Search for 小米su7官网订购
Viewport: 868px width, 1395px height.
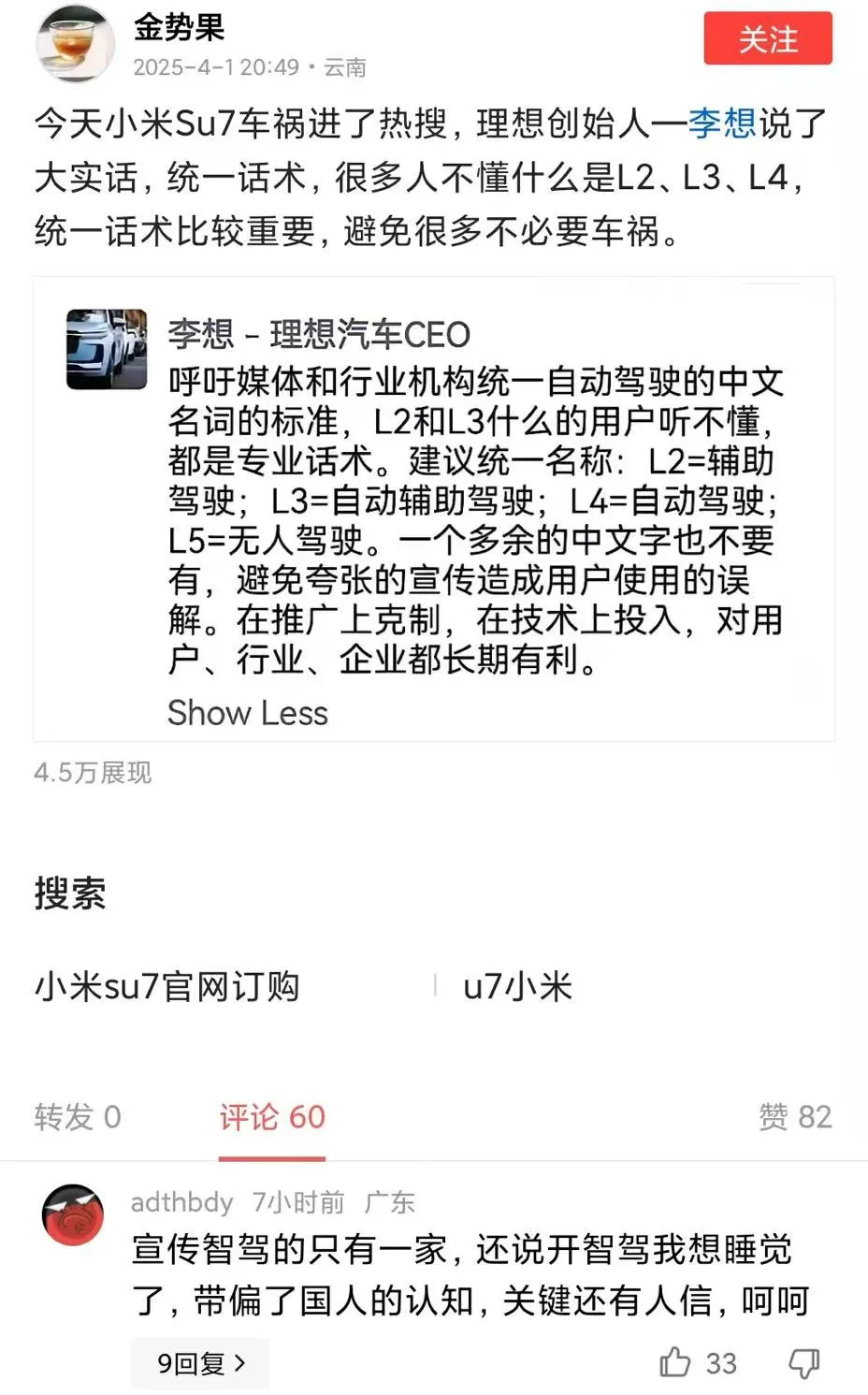pyautogui.click(x=167, y=986)
